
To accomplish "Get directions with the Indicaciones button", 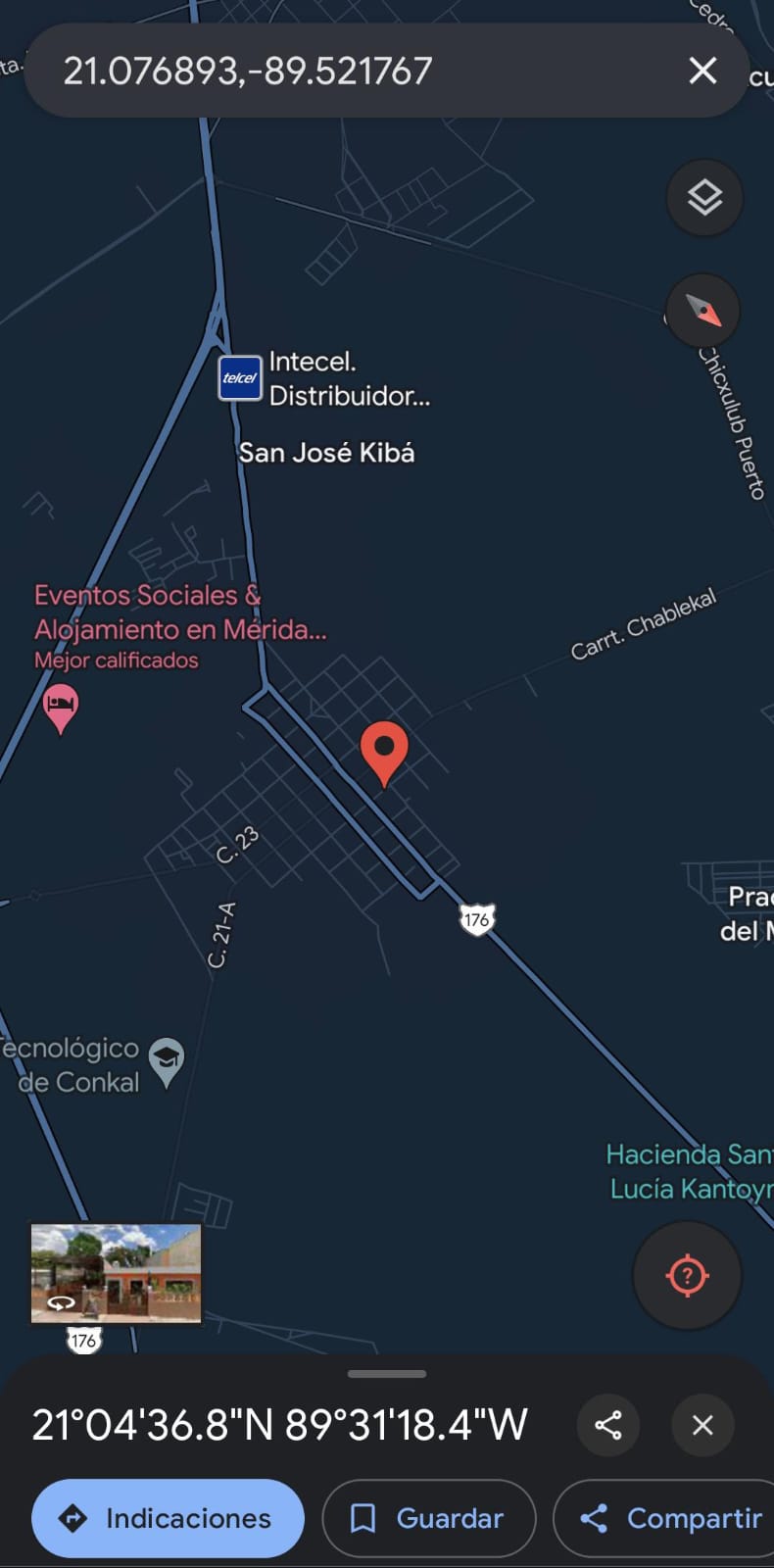I will point(168,1518).
